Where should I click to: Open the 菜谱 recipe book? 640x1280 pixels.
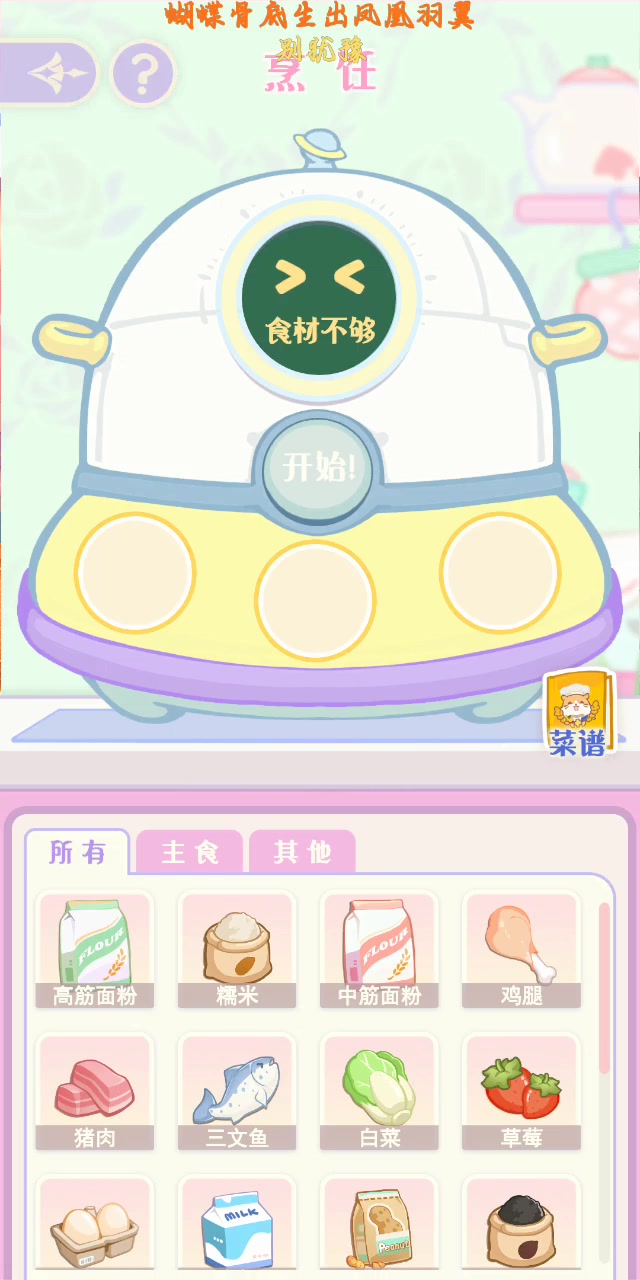coord(578,715)
